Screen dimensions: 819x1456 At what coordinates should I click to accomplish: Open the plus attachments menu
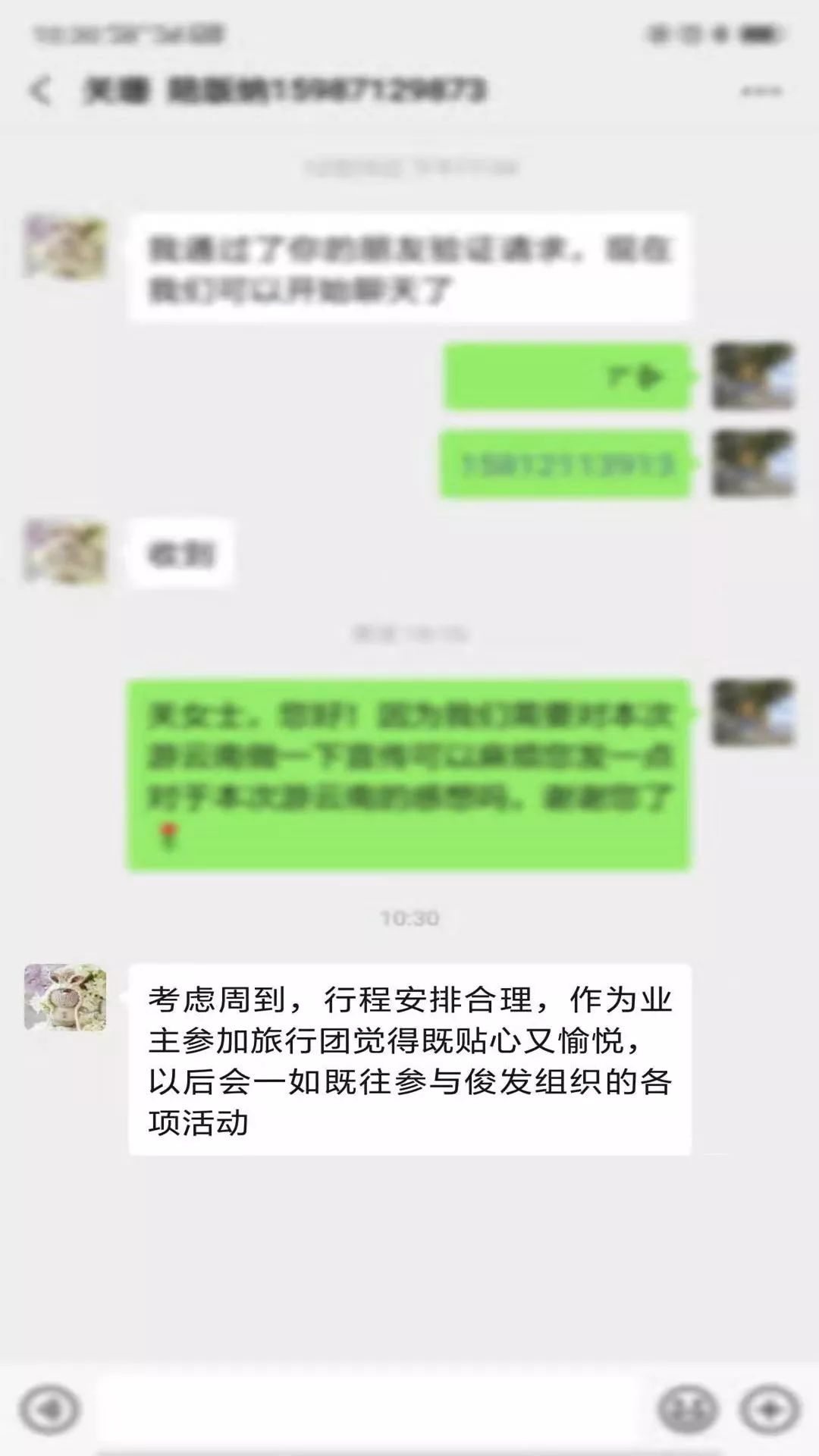click(x=770, y=1409)
